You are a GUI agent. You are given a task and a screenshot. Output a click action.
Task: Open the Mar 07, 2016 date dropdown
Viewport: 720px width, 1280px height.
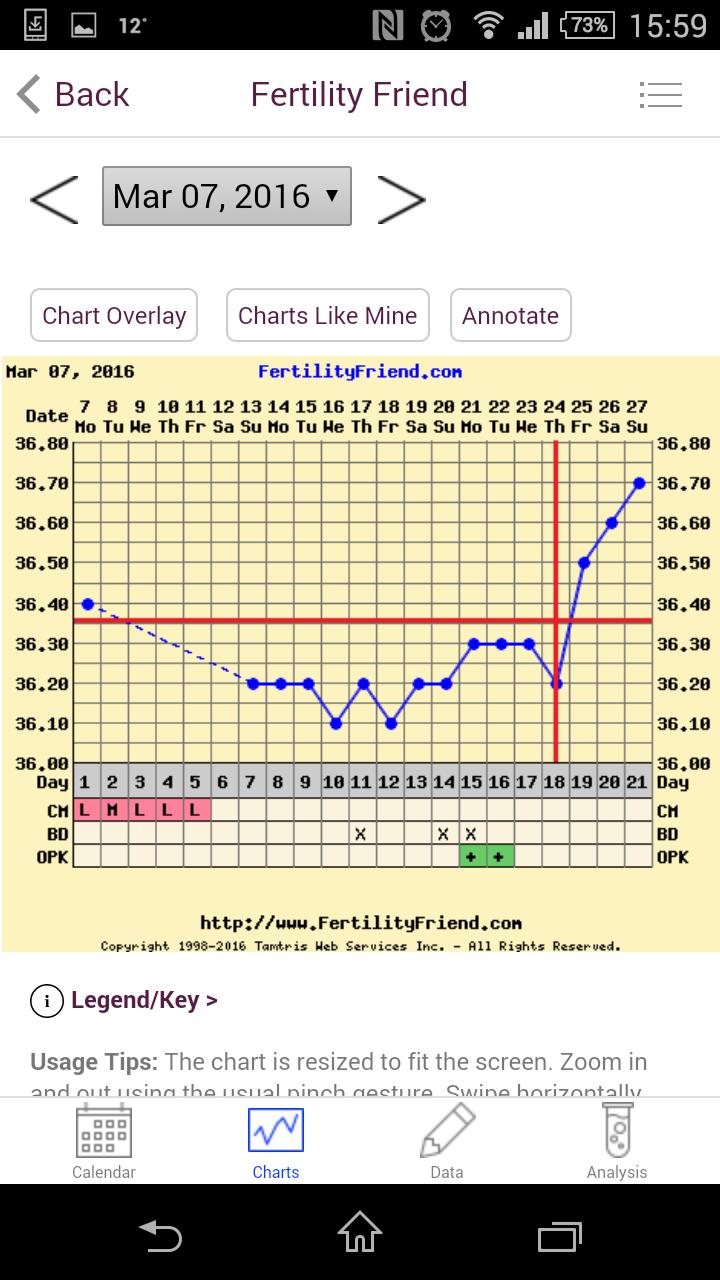(227, 196)
